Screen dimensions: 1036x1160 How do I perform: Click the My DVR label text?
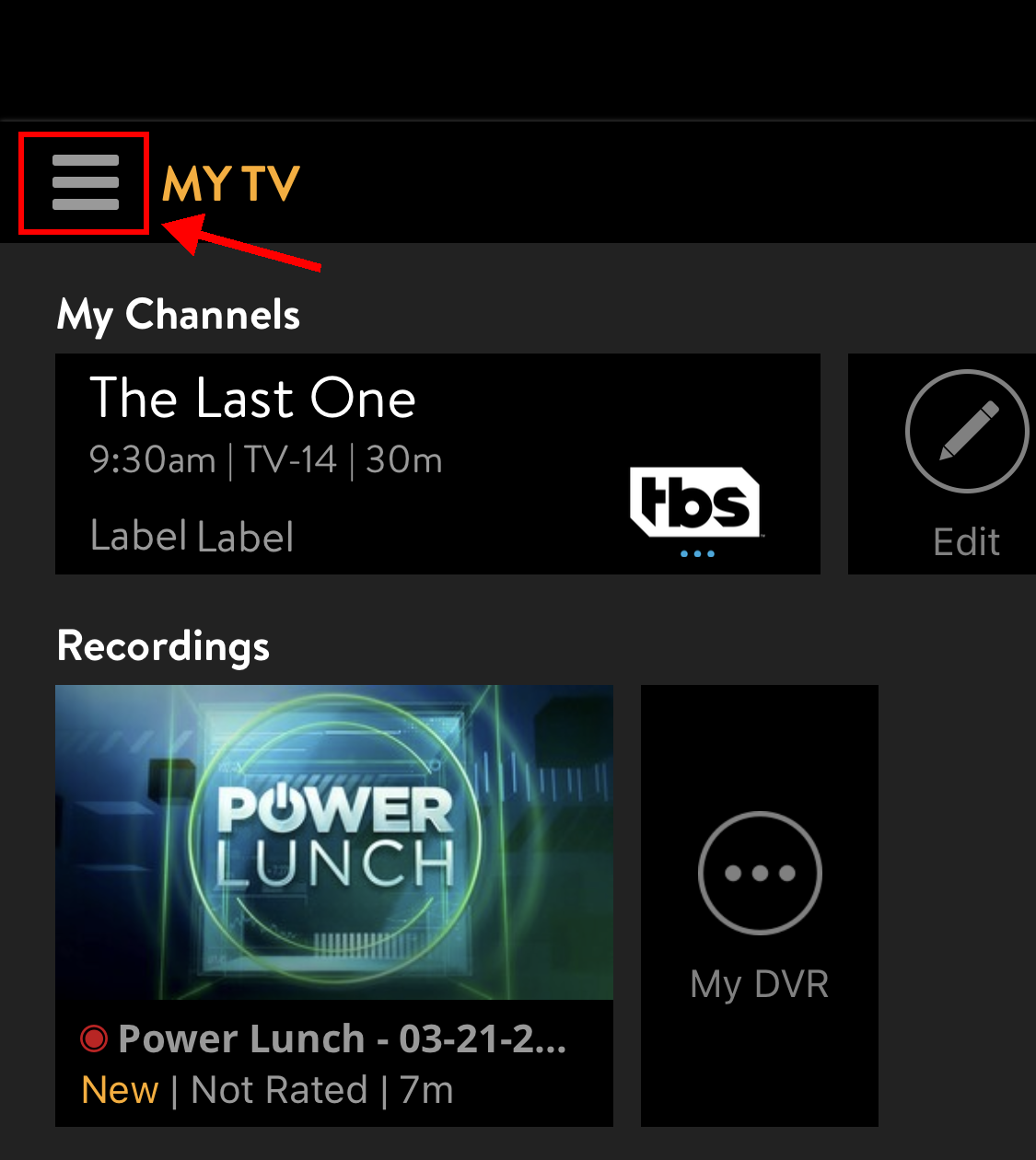coord(758,983)
